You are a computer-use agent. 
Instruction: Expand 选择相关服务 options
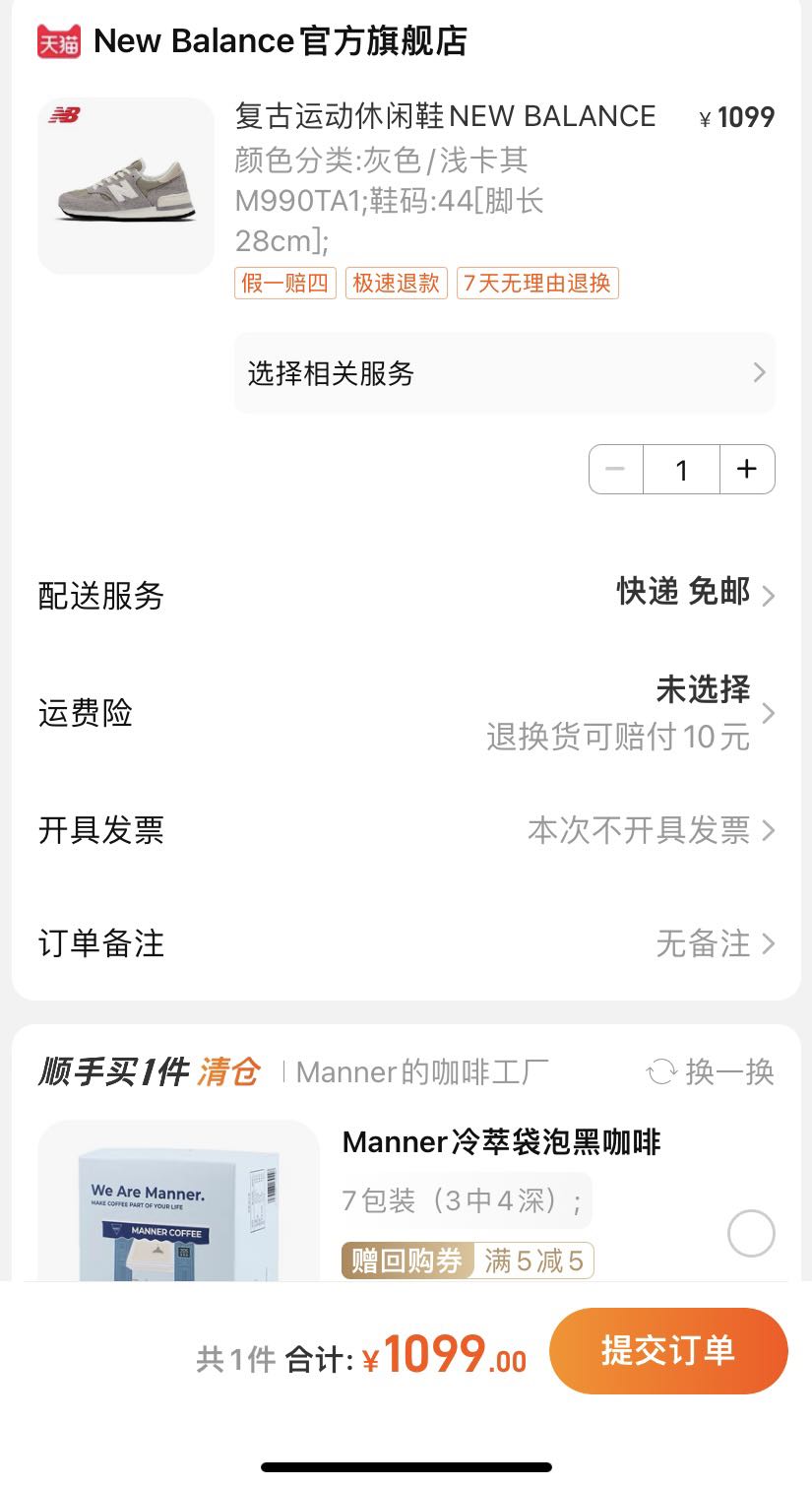[504, 372]
